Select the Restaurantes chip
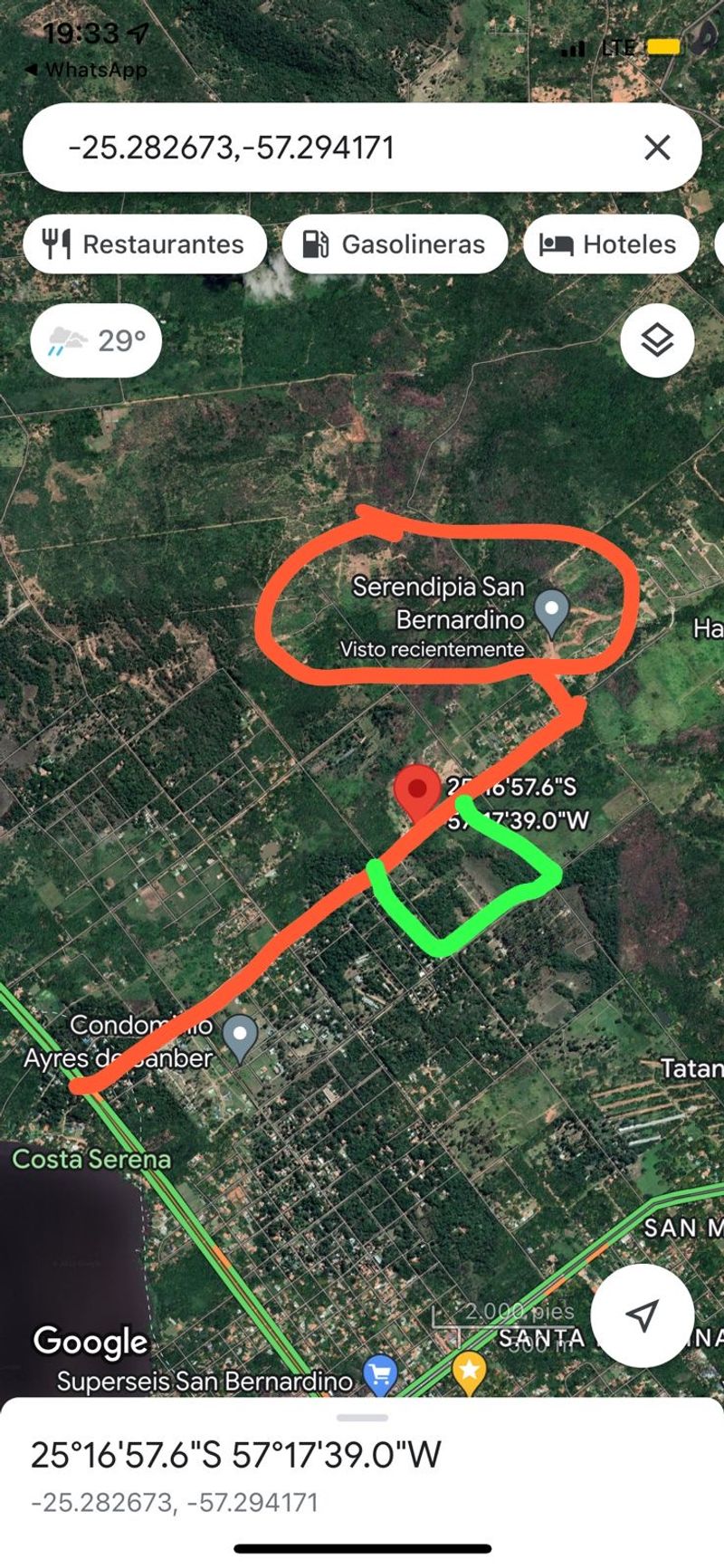 [145, 244]
